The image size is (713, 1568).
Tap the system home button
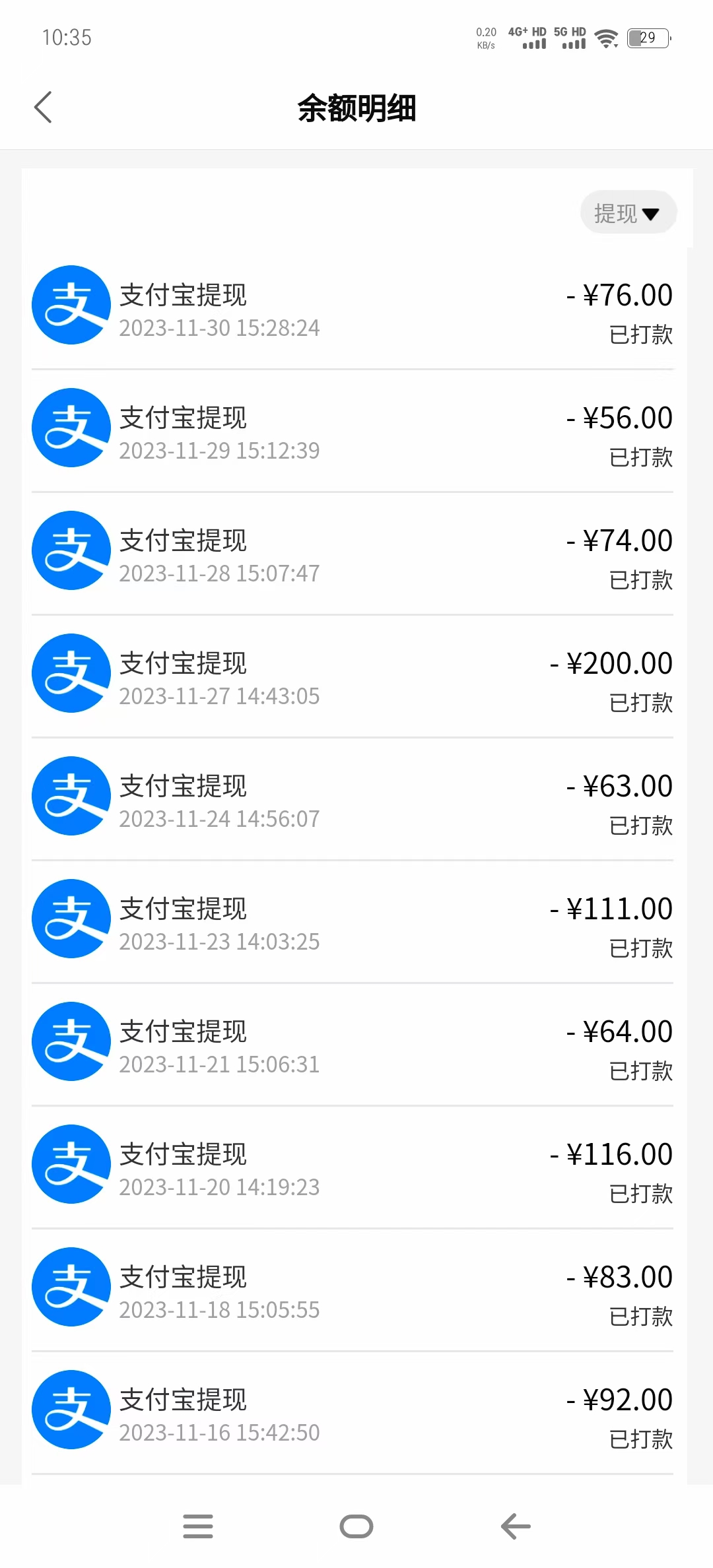click(x=356, y=1526)
